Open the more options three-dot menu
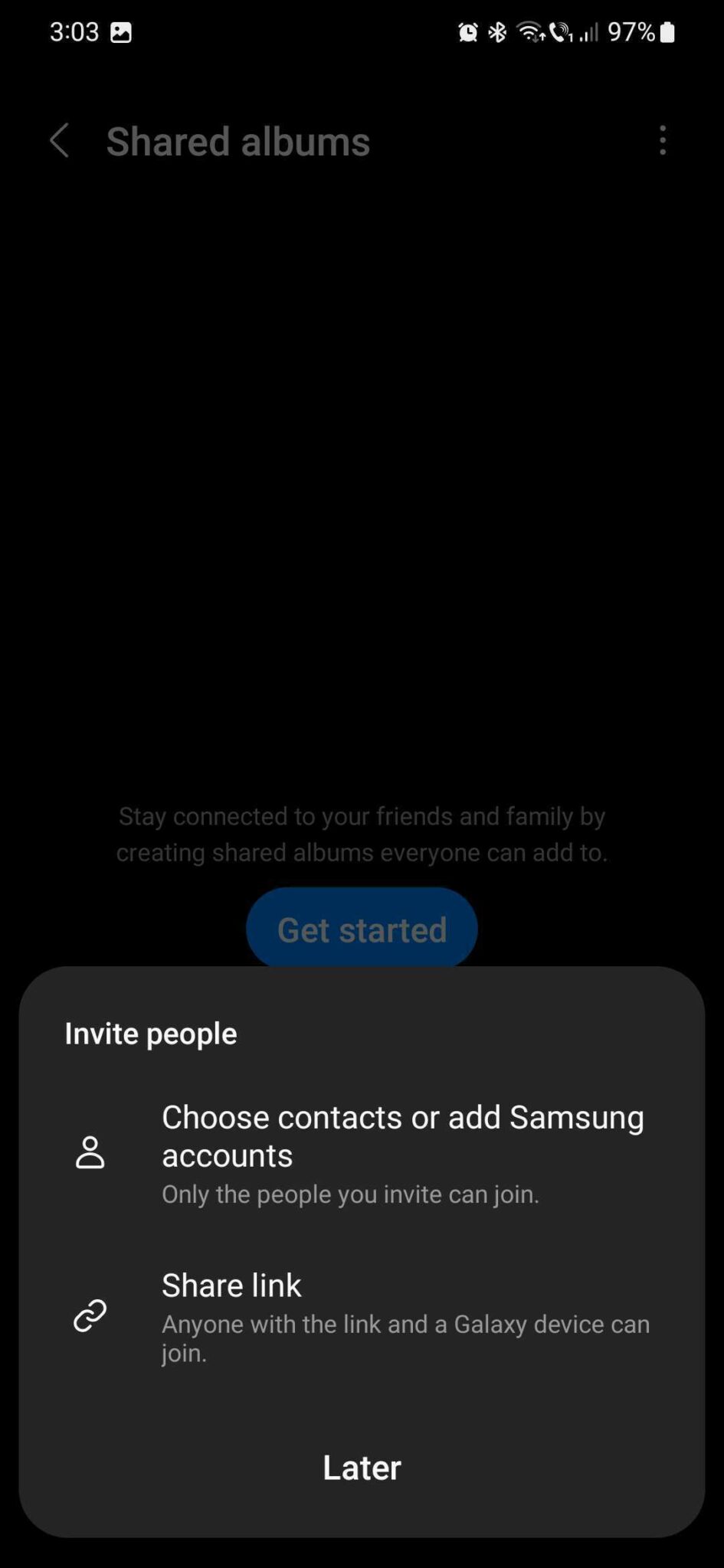This screenshot has height=1568, width=724. coord(663,141)
